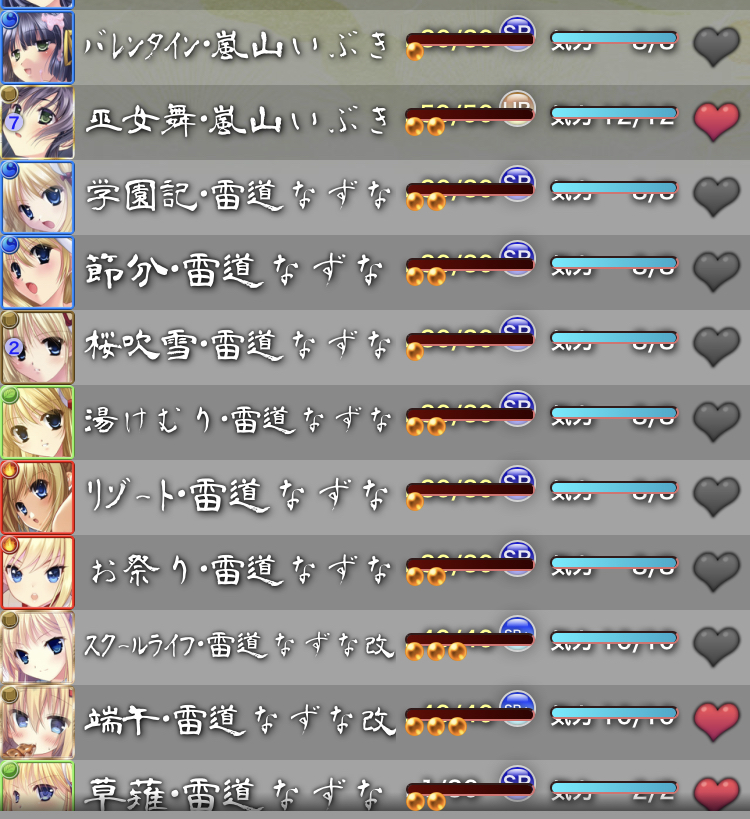Favorite 桜吹雪・雷道なずな using the heart

point(716,347)
